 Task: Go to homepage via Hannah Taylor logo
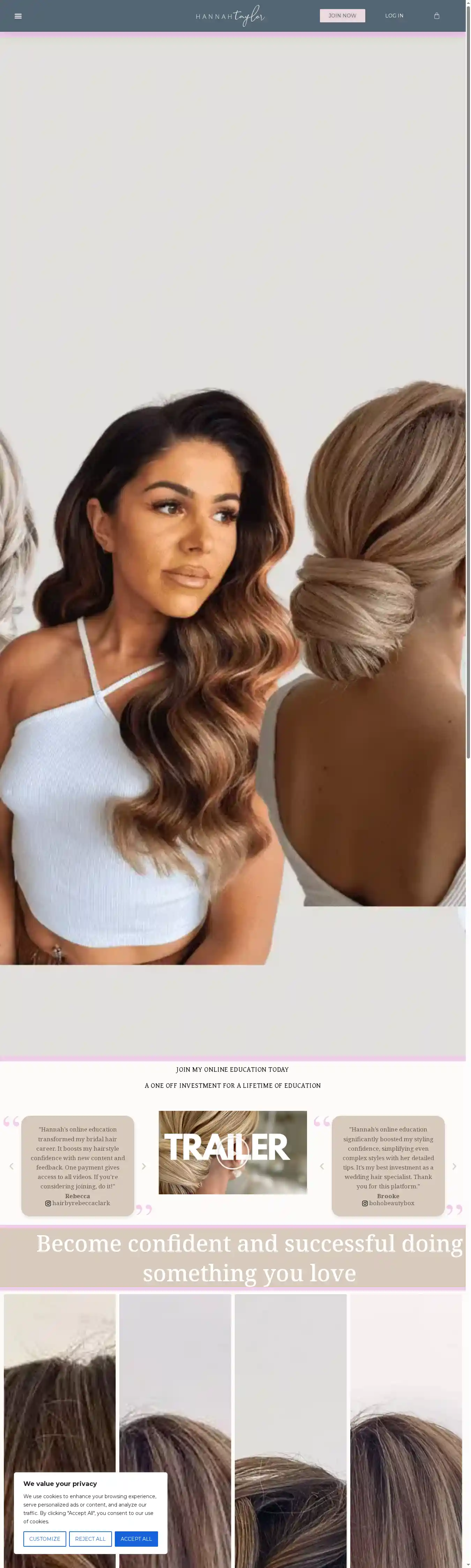coord(230,16)
